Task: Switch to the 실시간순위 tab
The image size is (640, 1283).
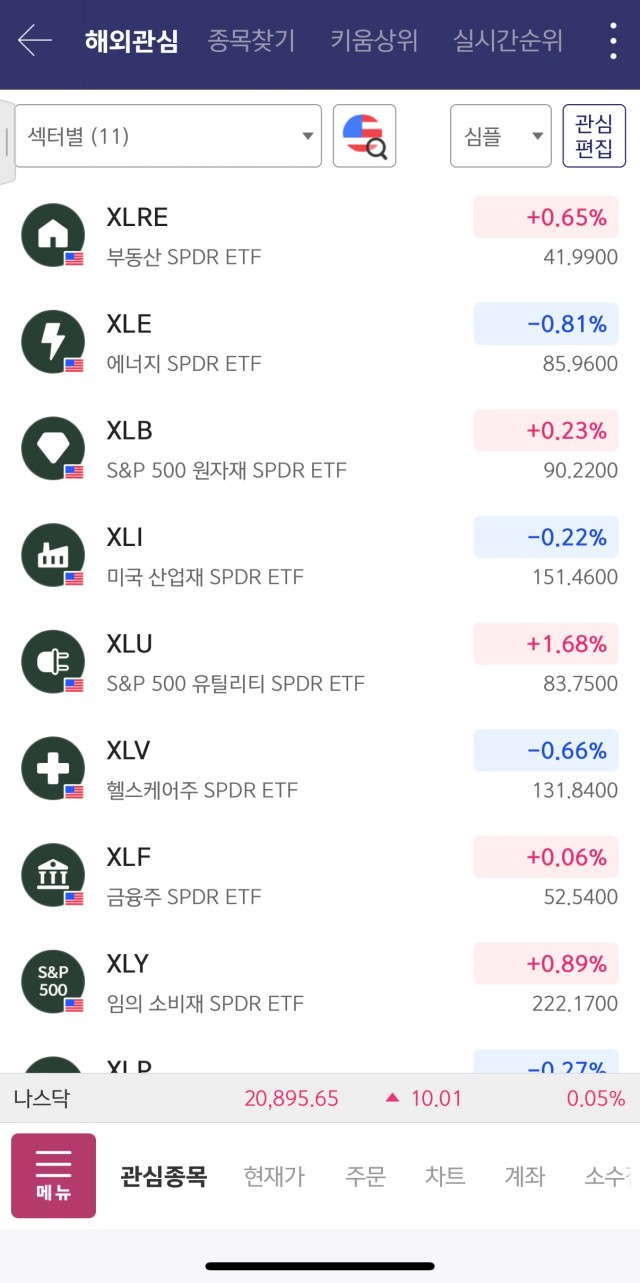Action: pos(508,41)
